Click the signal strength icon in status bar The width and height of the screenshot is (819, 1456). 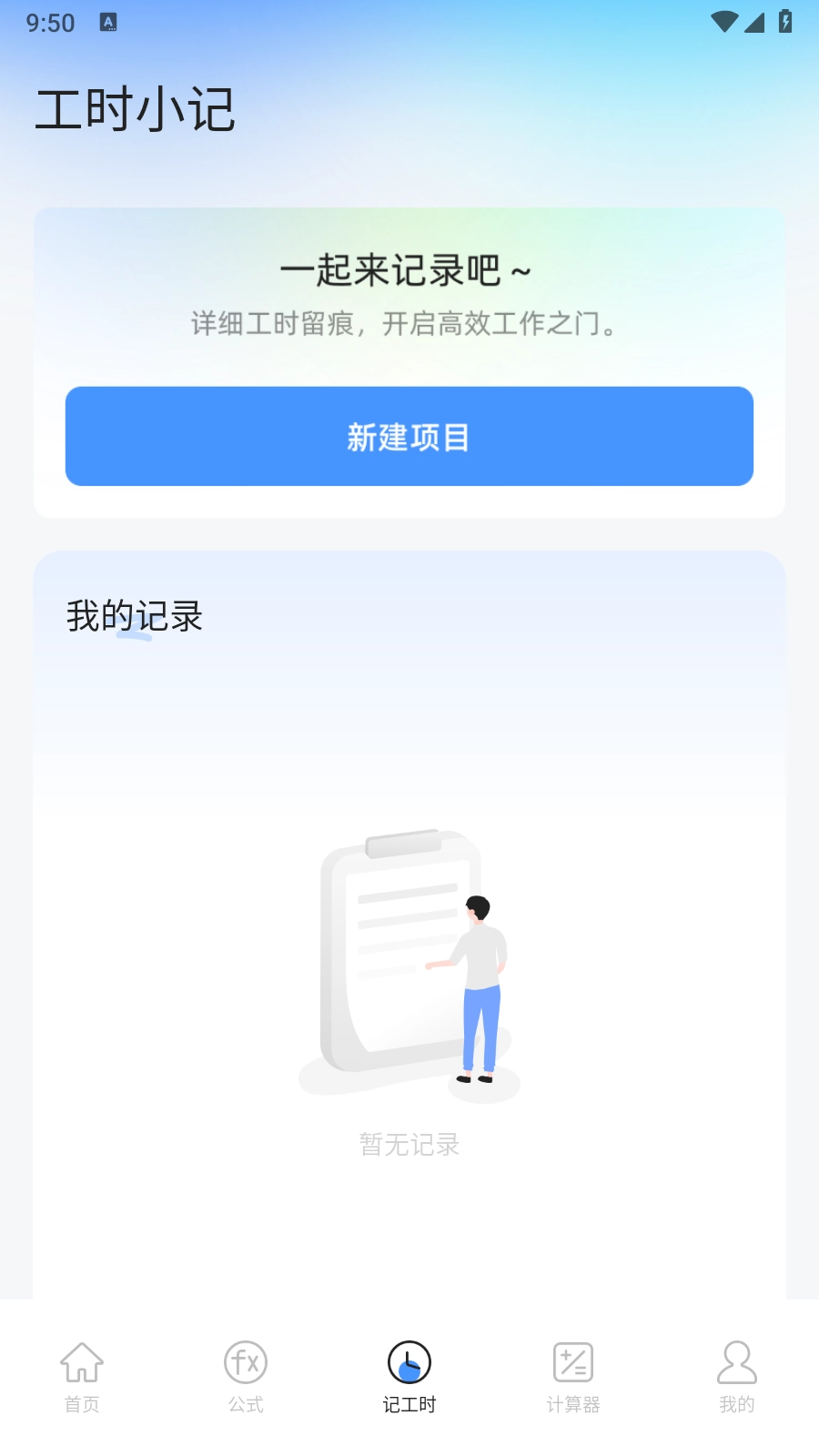pyautogui.click(x=756, y=22)
